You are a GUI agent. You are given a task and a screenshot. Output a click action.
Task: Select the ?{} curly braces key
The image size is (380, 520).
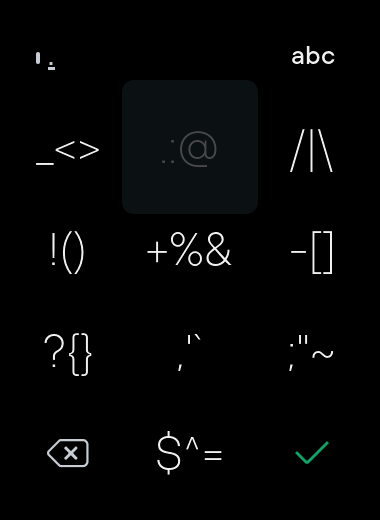pos(68,354)
